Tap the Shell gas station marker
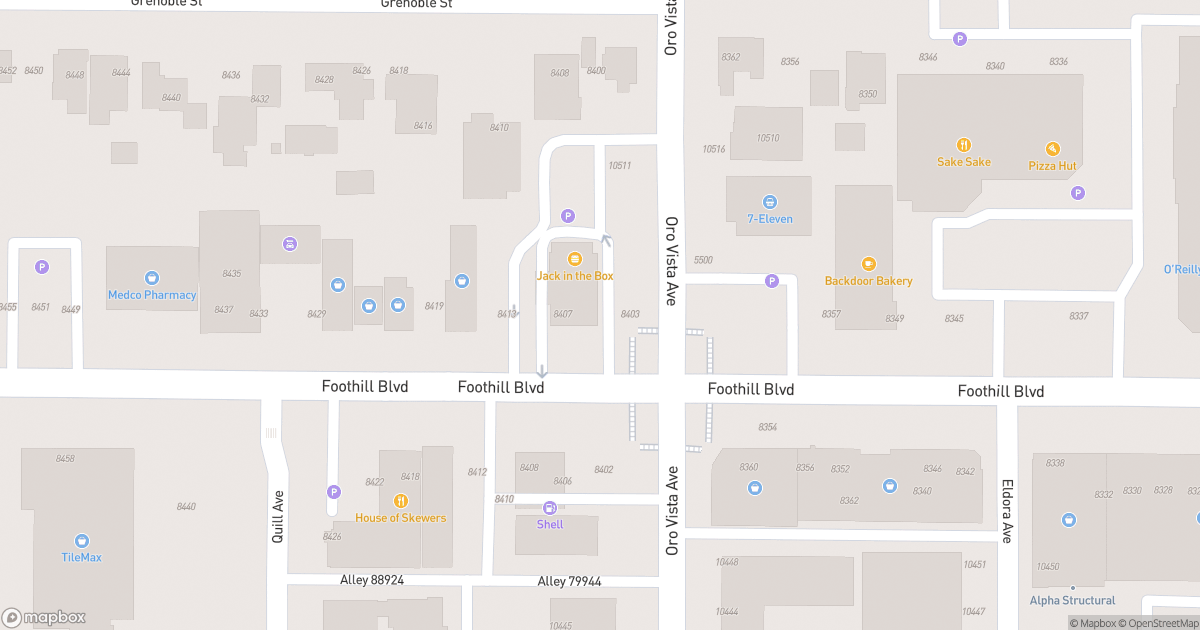The width and height of the screenshot is (1200, 630). [549, 508]
